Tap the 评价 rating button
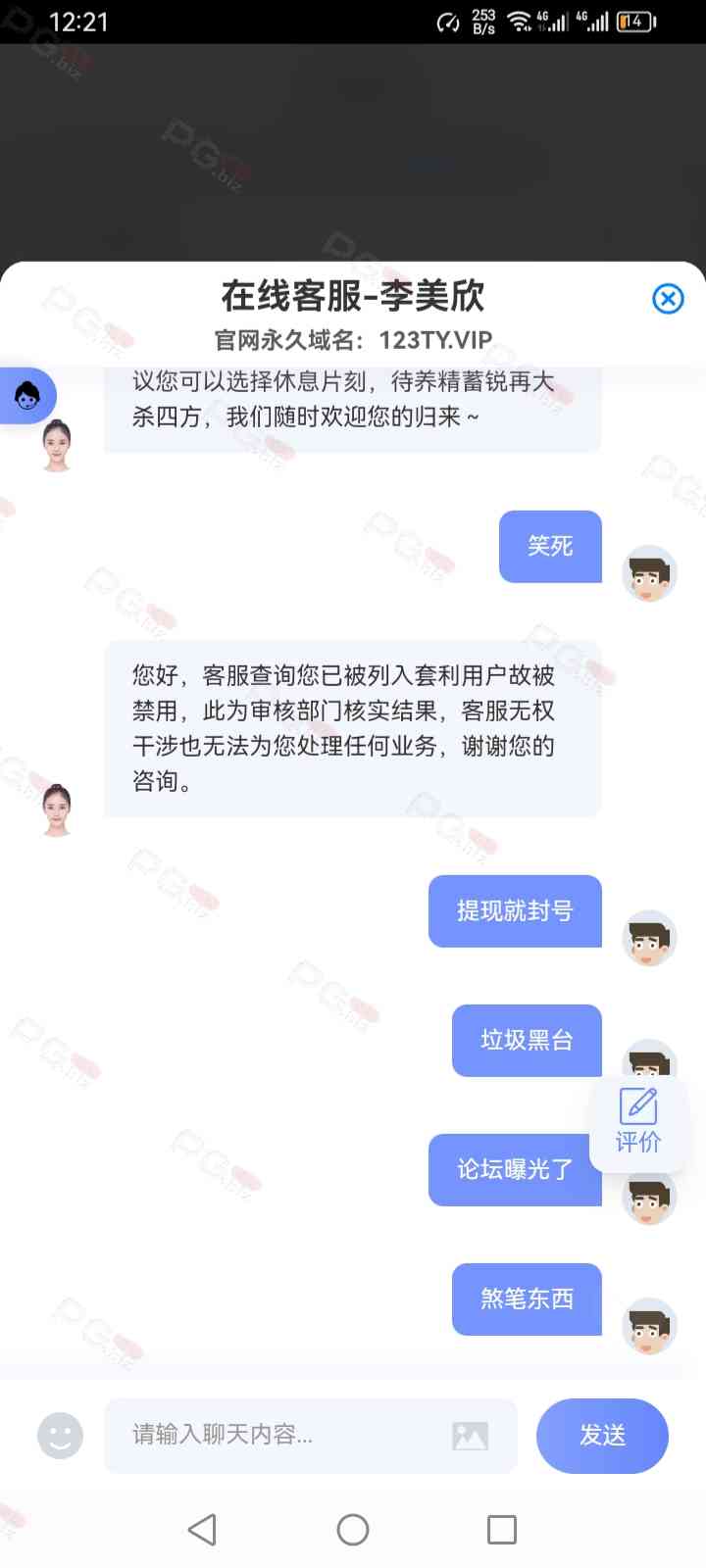The height and width of the screenshot is (1568, 706). [638, 1121]
